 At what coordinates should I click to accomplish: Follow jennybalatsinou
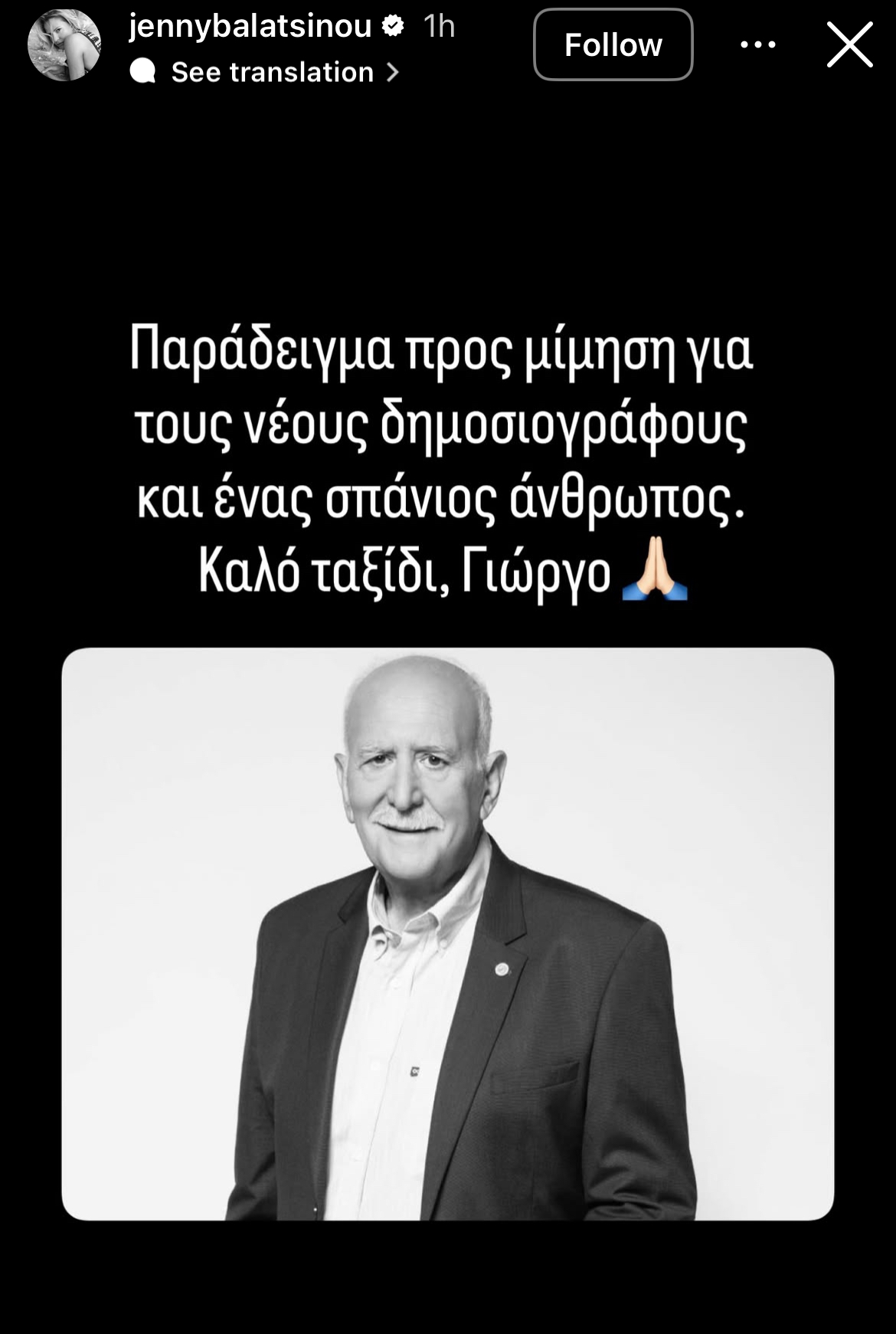click(613, 45)
